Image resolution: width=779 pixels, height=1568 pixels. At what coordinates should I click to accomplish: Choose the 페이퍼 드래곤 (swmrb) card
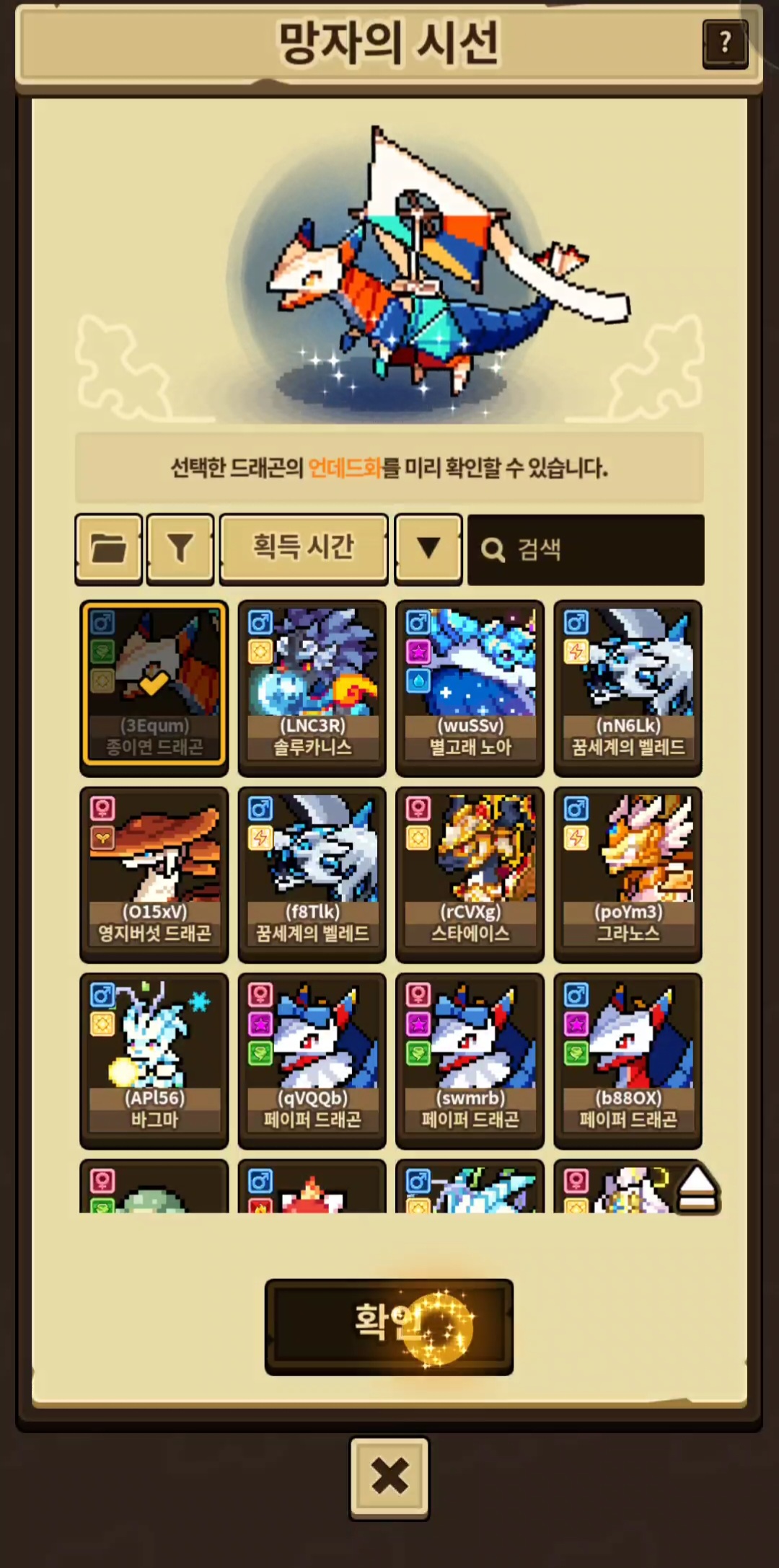tap(470, 1060)
